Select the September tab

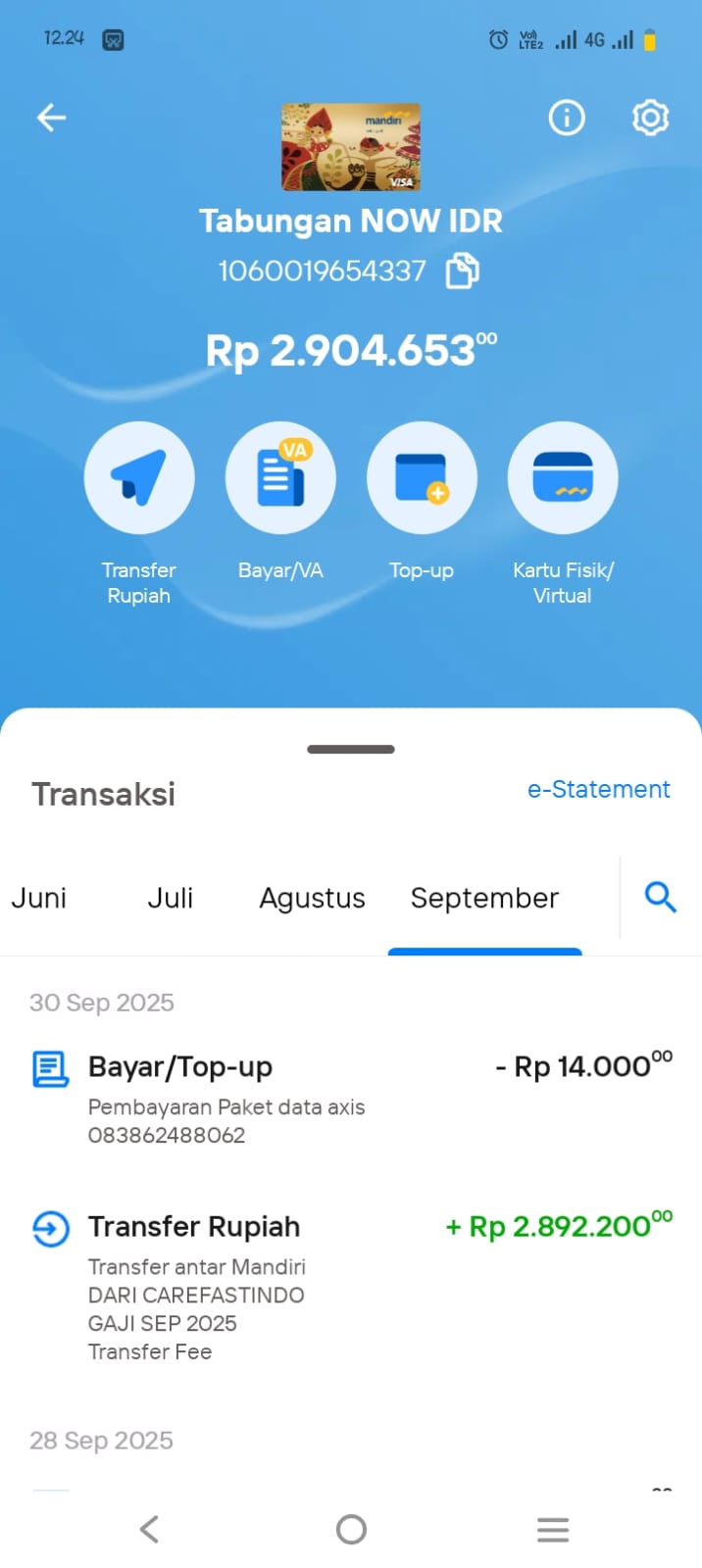point(484,898)
